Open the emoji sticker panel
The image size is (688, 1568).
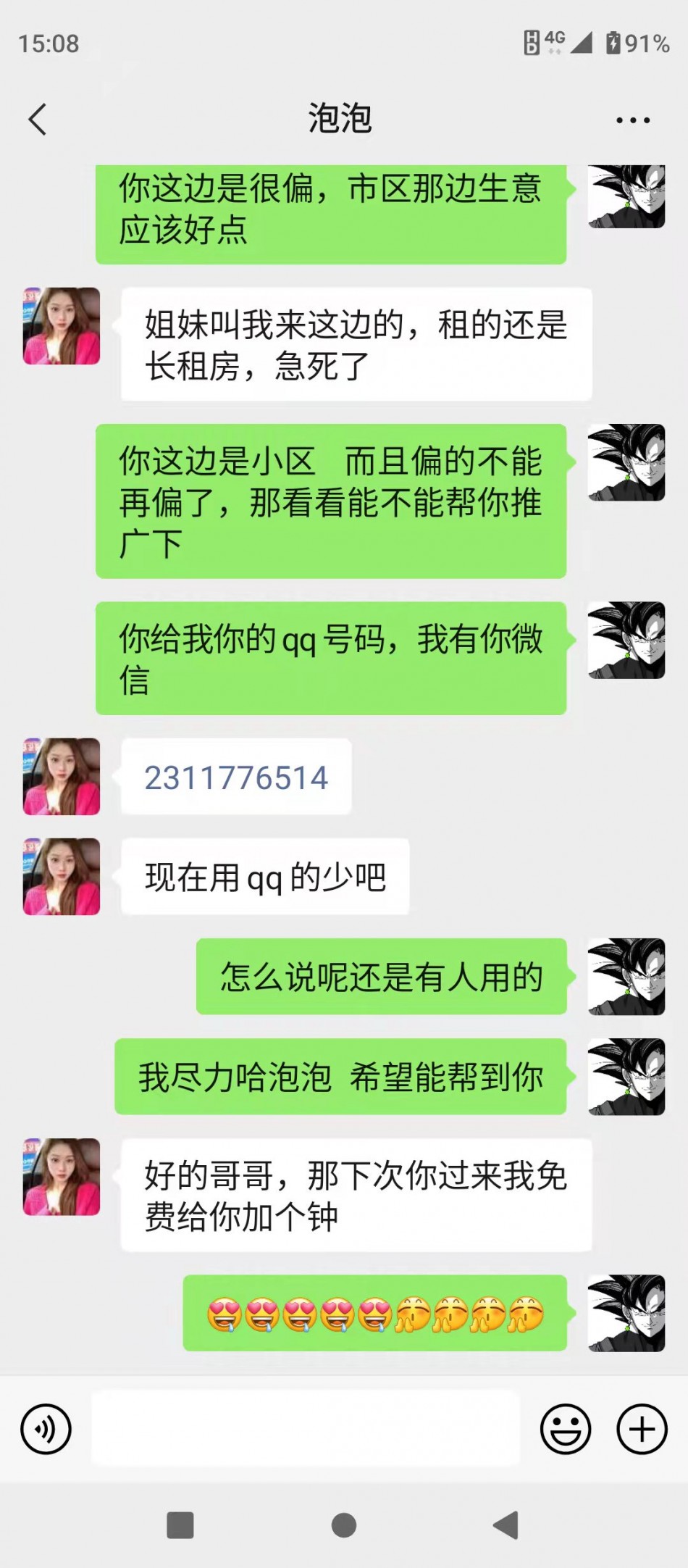point(565,1429)
